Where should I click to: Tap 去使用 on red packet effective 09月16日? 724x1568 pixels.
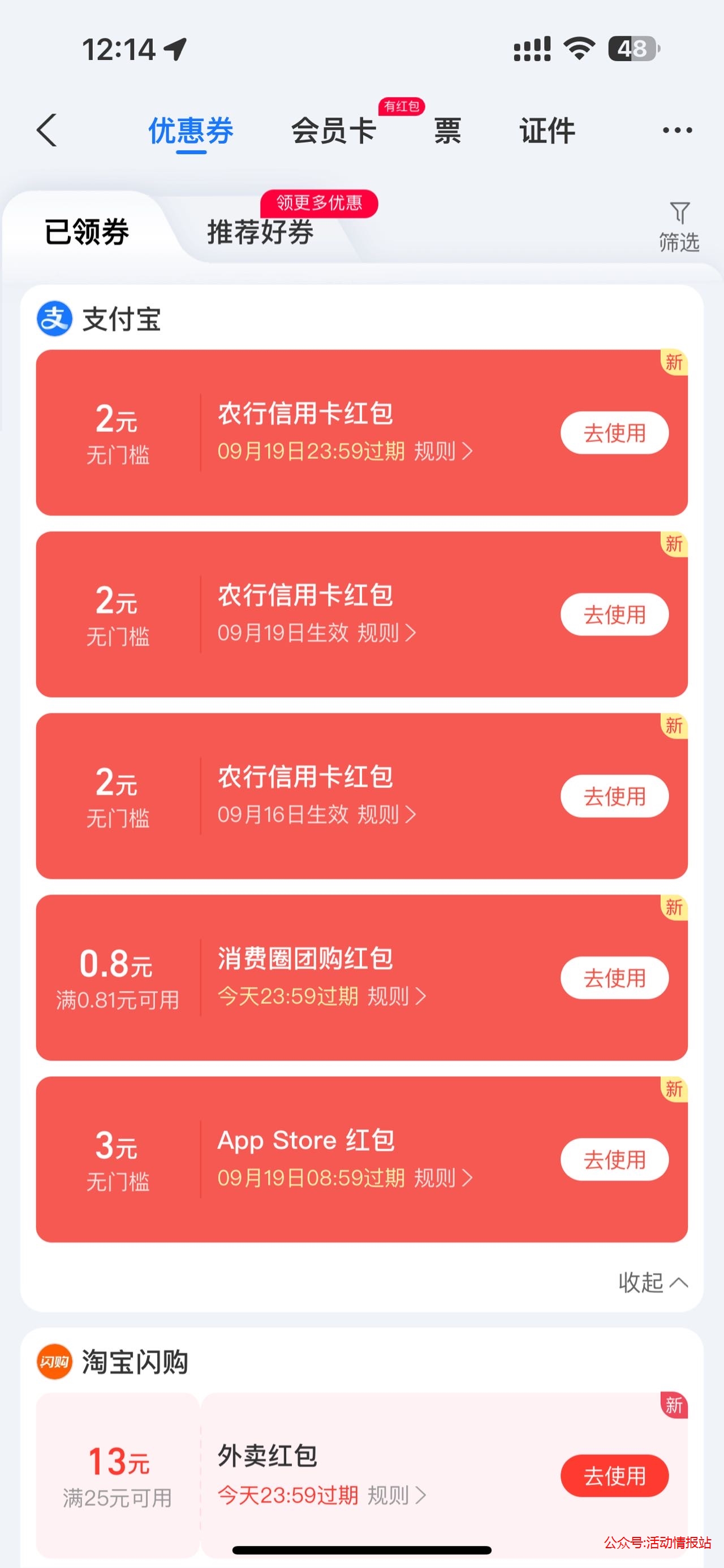[614, 796]
